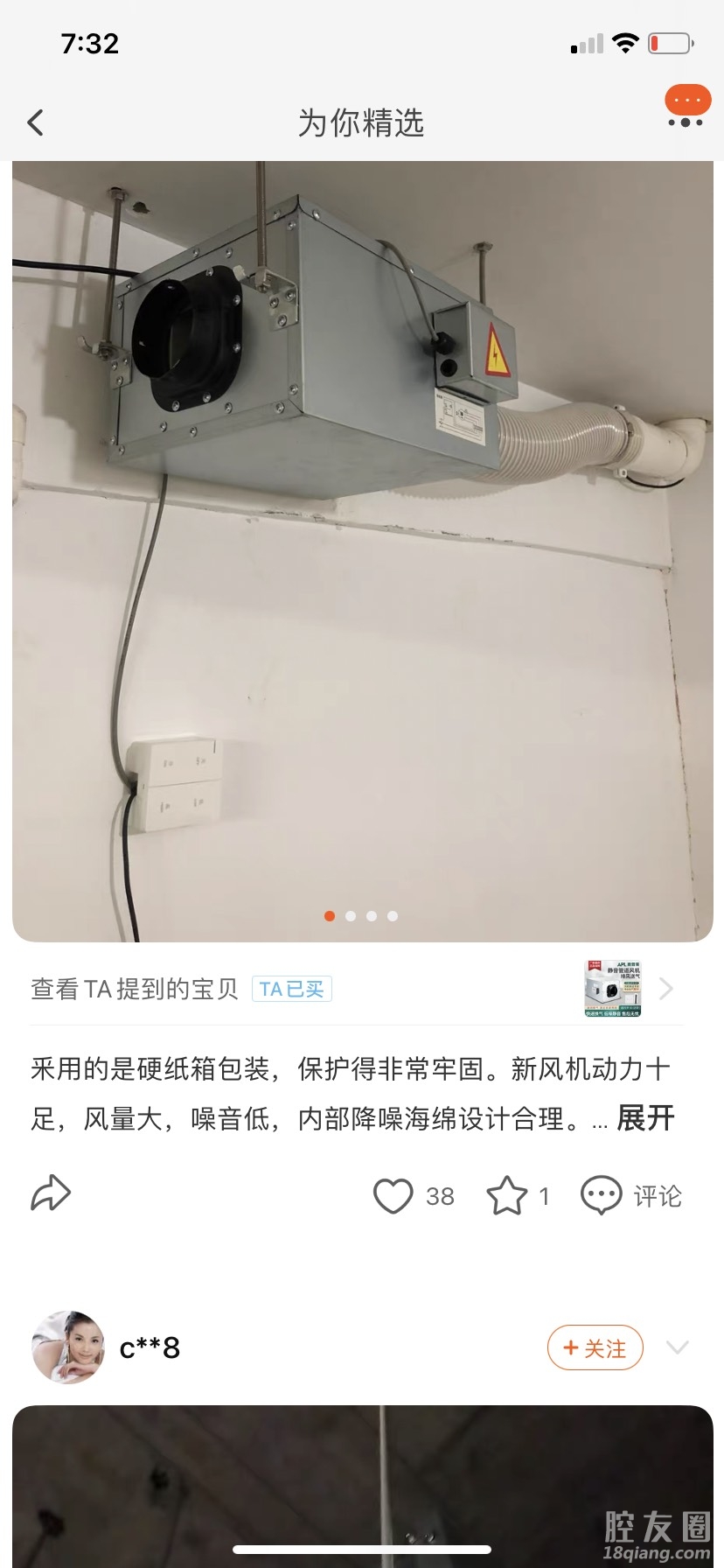Image resolution: width=724 pixels, height=1568 pixels.
Task: Open the messages menu icon
Action: [x=686, y=108]
